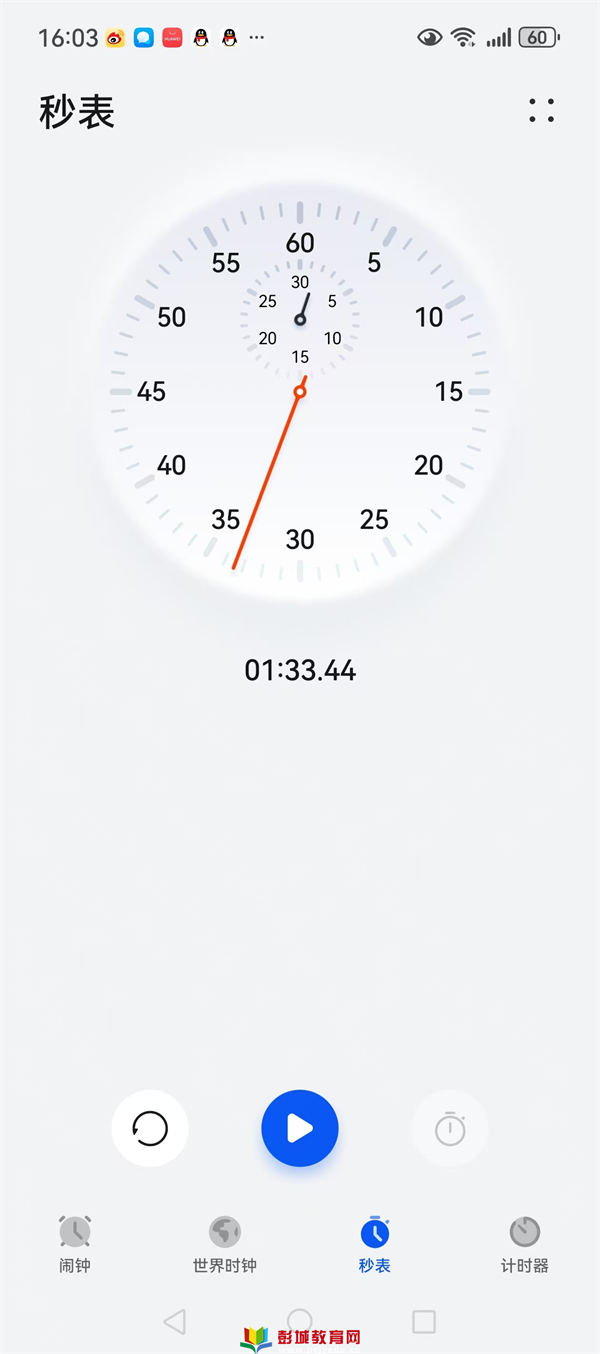Screen dimensions: 600x1354
Task: Open the four-dot overflow menu
Action: [541, 110]
